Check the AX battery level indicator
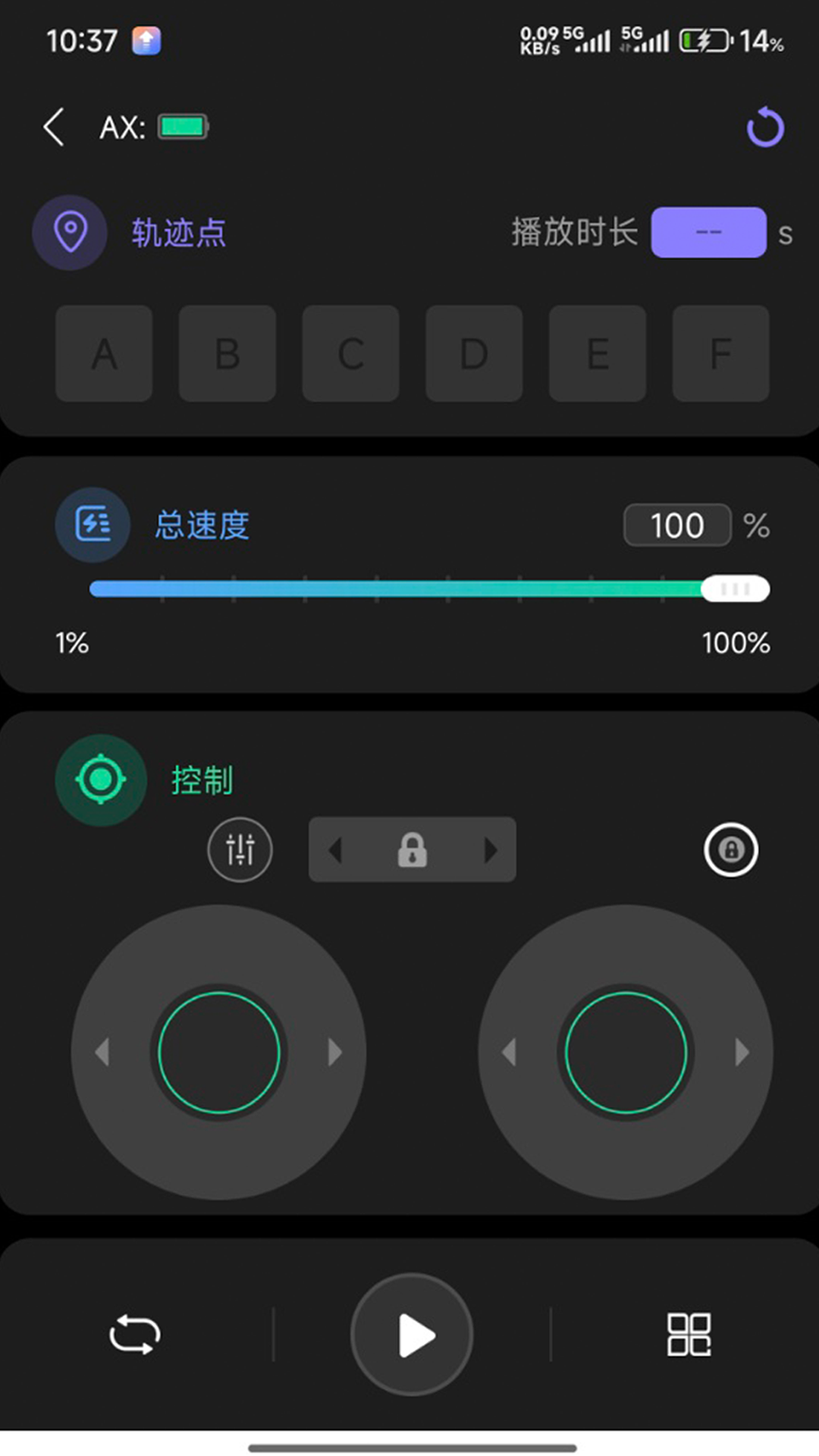This screenshot has height=1456, width=819. tap(181, 126)
